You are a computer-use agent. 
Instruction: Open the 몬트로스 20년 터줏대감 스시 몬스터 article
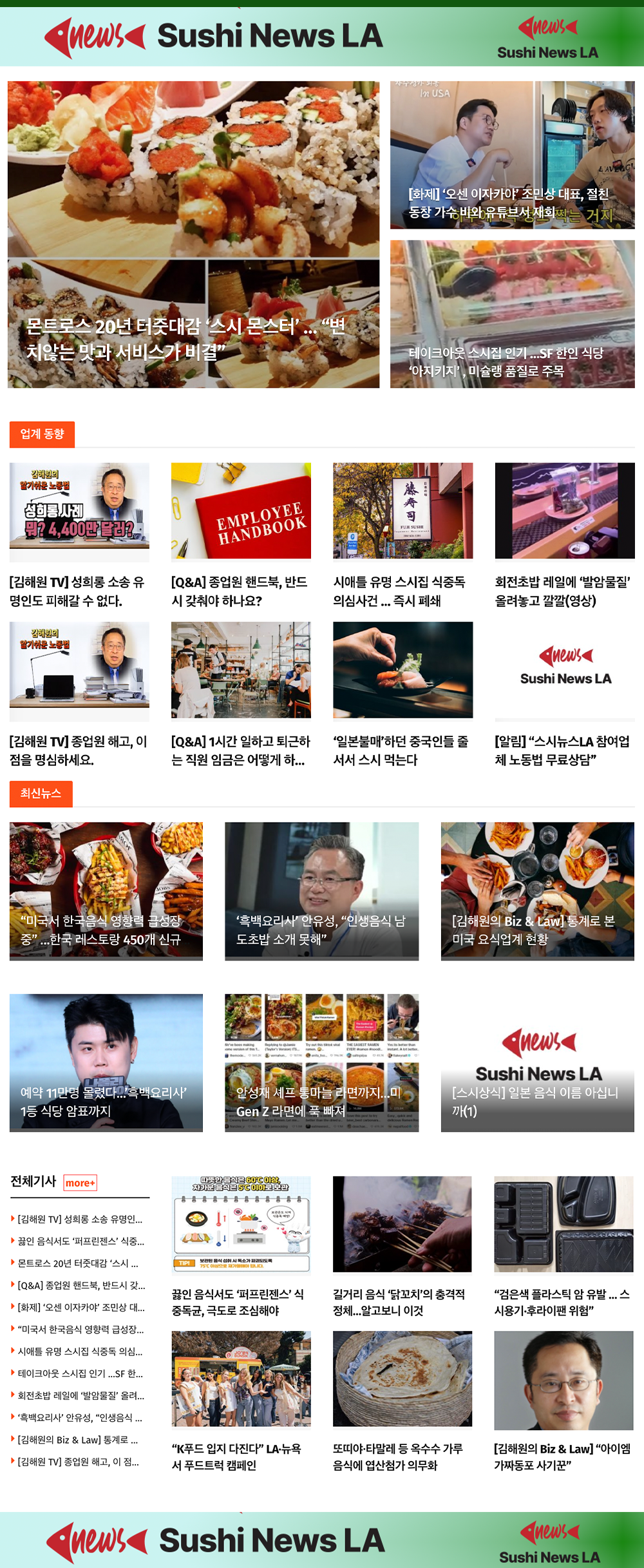(187, 339)
